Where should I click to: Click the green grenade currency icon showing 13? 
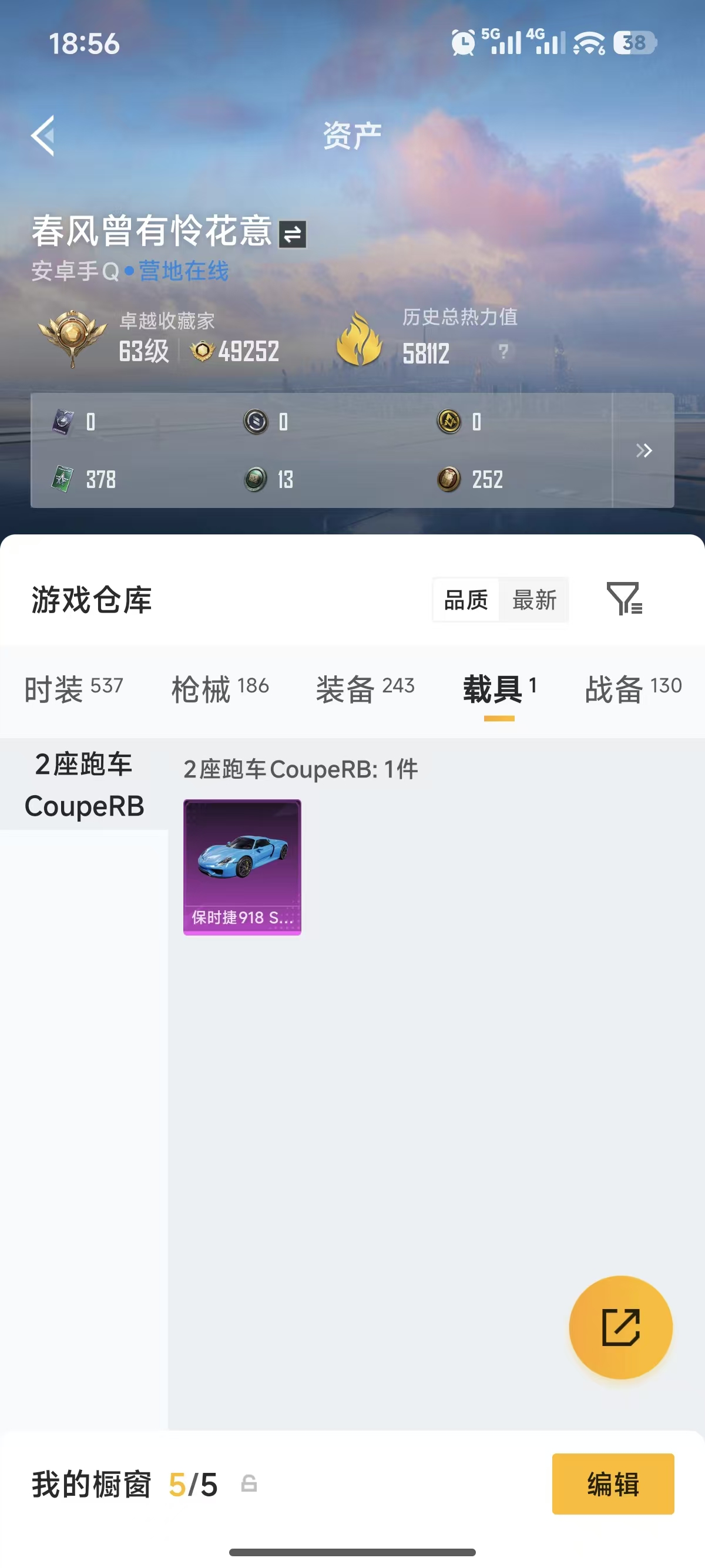click(x=255, y=480)
